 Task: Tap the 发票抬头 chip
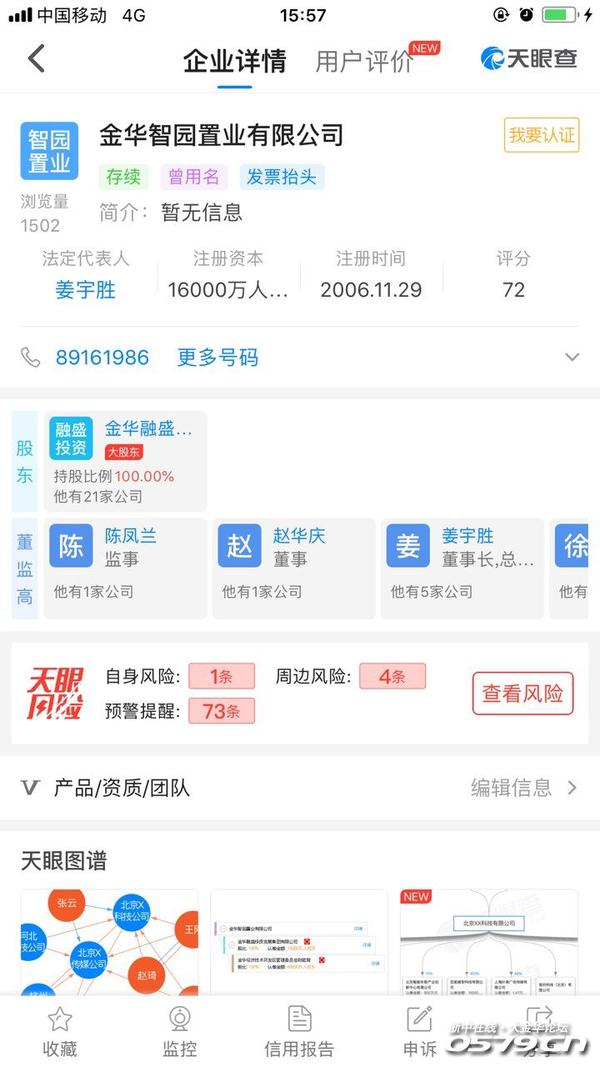tap(281, 177)
